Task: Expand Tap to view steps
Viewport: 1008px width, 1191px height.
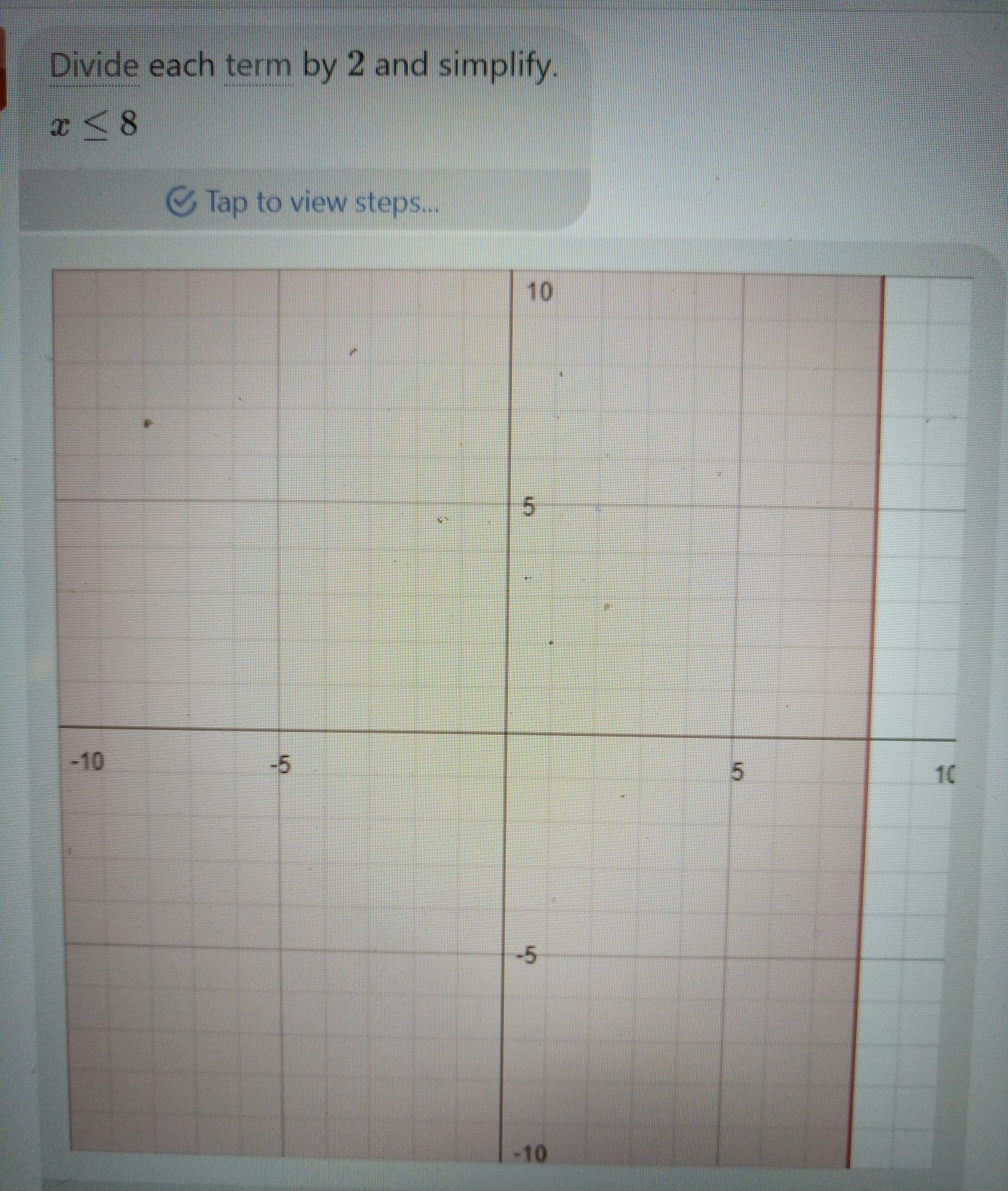Action: tap(303, 202)
